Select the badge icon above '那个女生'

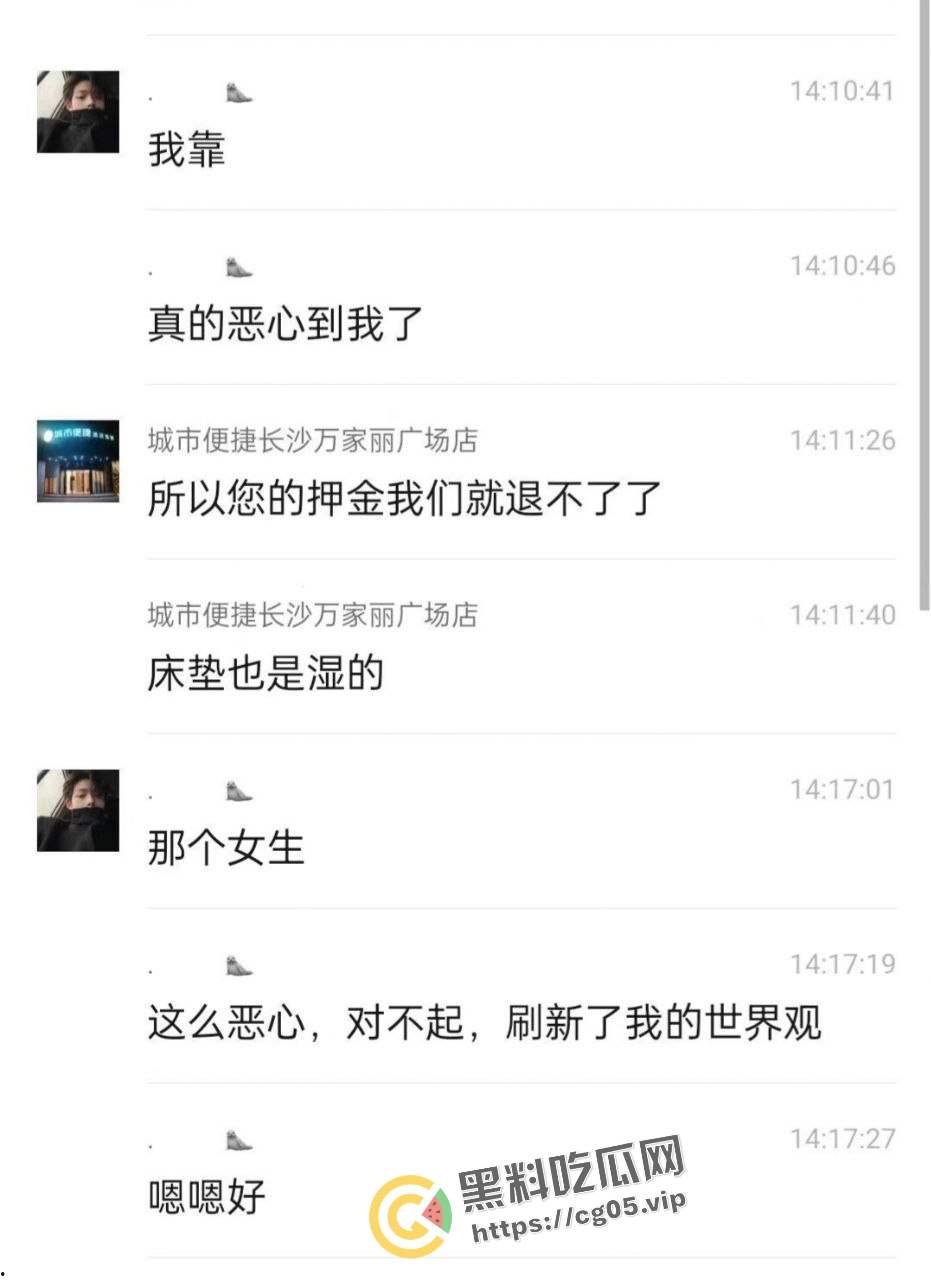click(237, 790)
